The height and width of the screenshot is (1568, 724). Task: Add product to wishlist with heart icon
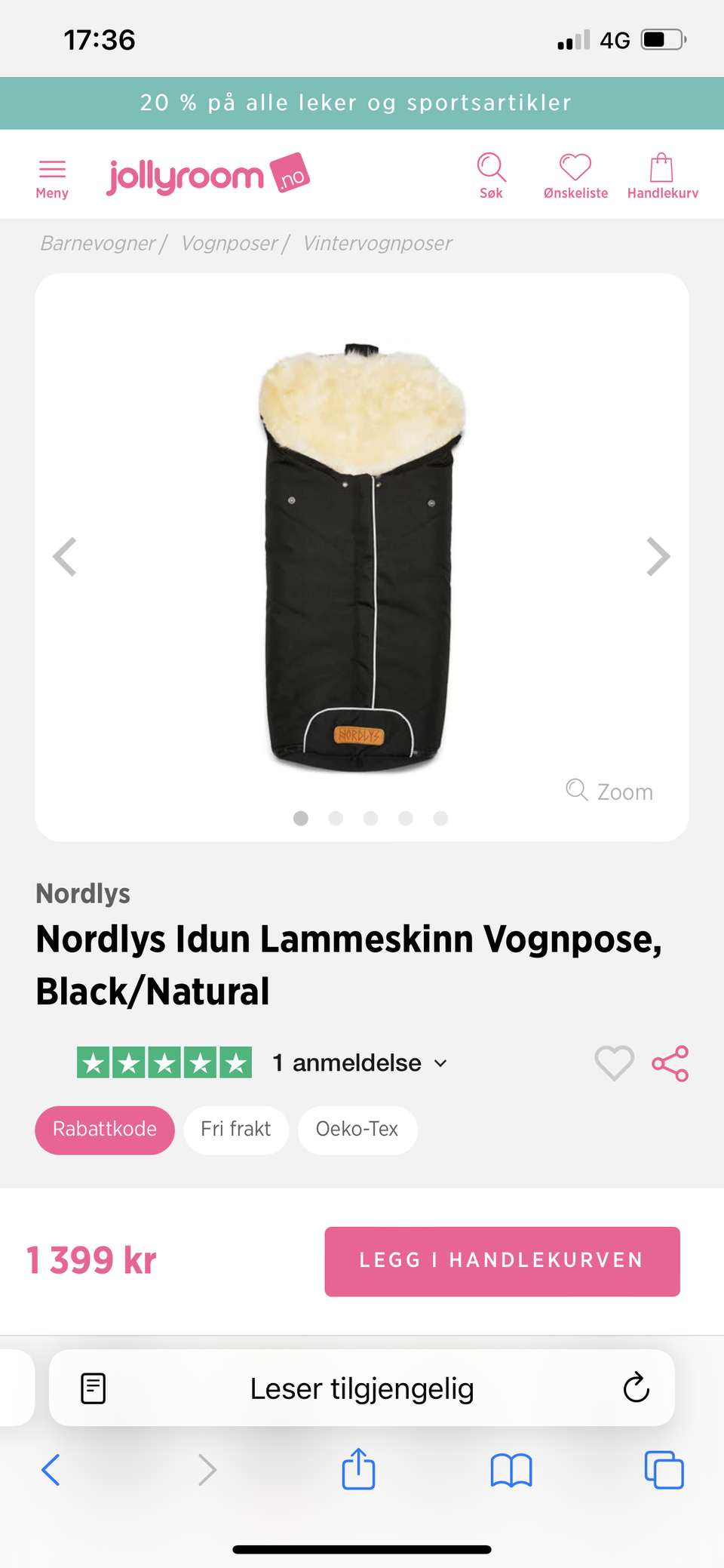click(x=614, y=1062)
